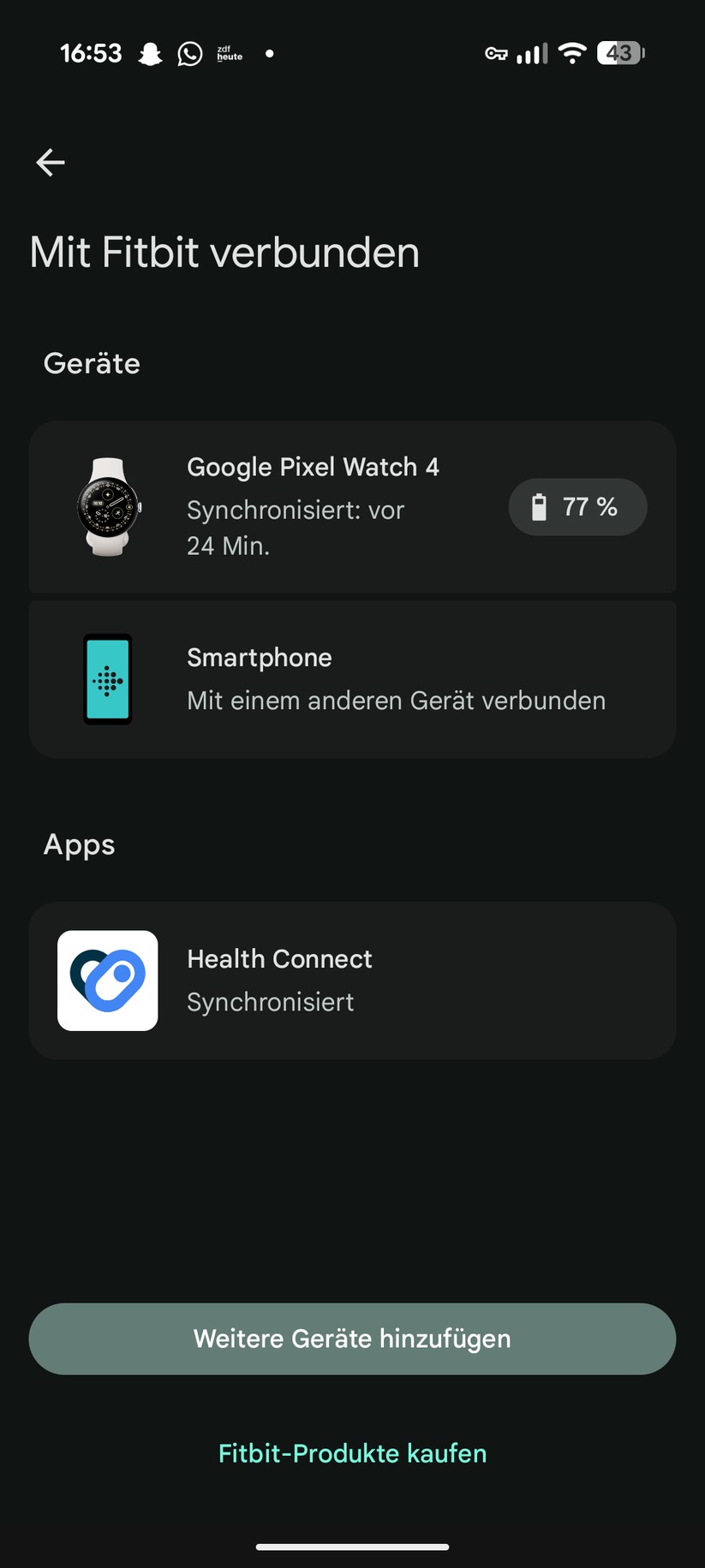Tap the key icon in the status bar
The height and width of the screenshot is (1568, 705).
click(497, 53)
